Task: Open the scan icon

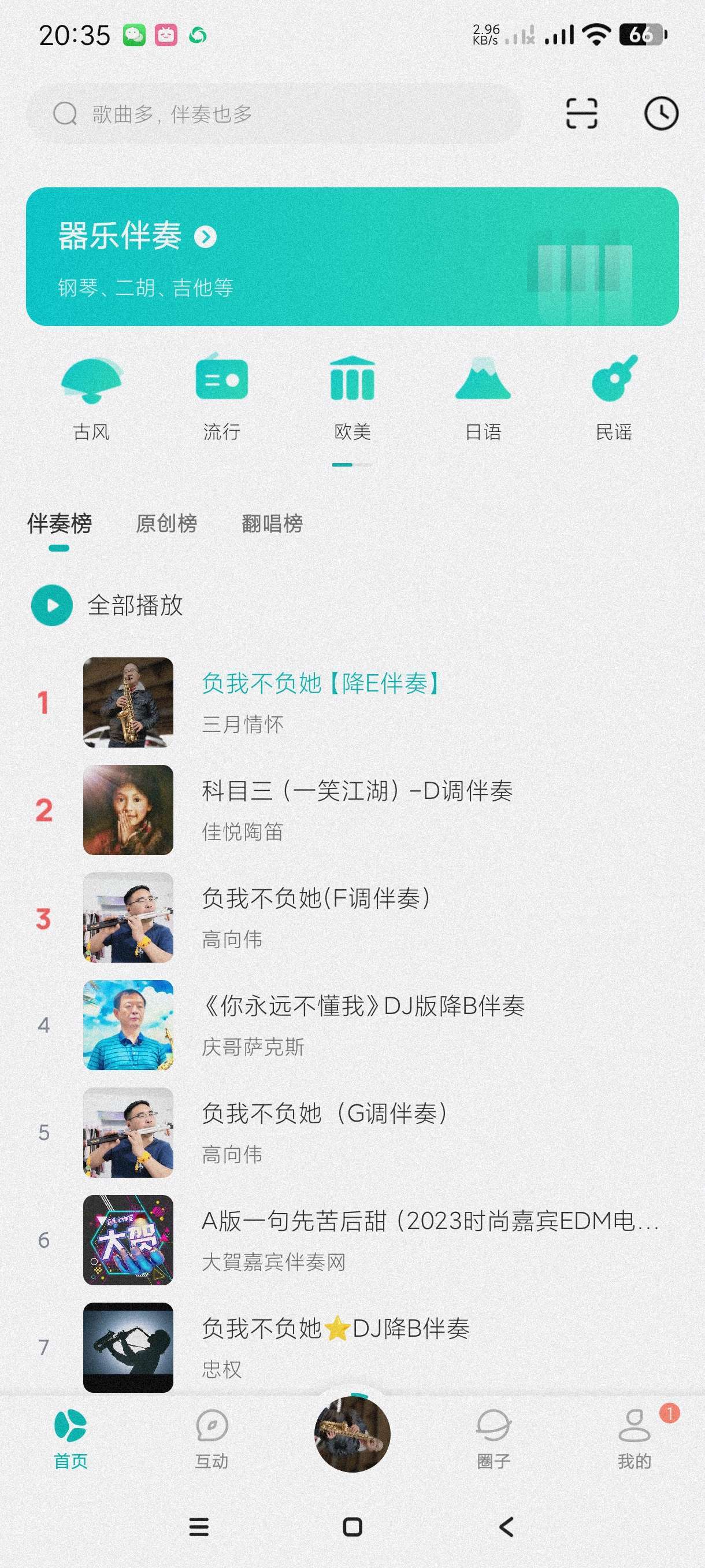Action: (581, 114)
